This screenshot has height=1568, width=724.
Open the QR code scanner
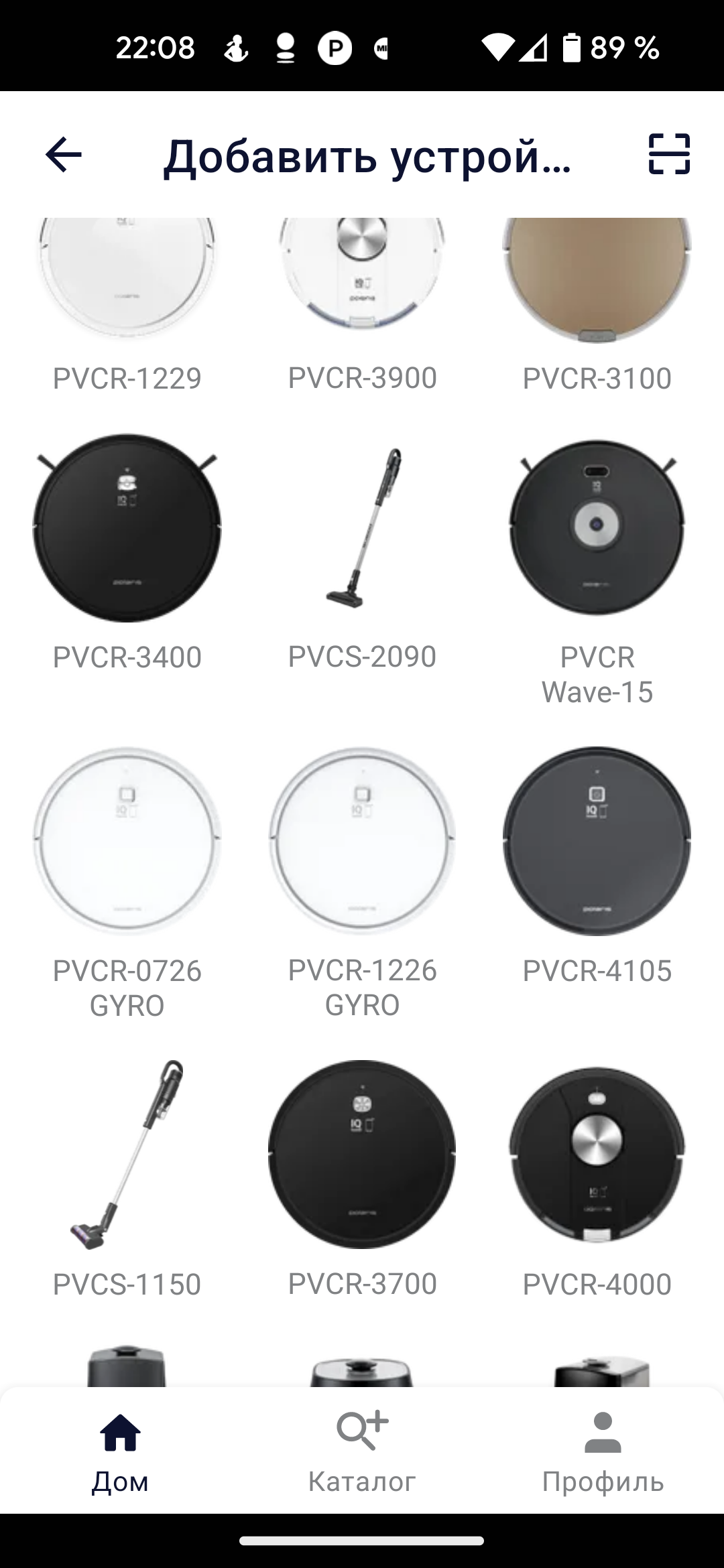pyautogui.click(x=668, y=155)
